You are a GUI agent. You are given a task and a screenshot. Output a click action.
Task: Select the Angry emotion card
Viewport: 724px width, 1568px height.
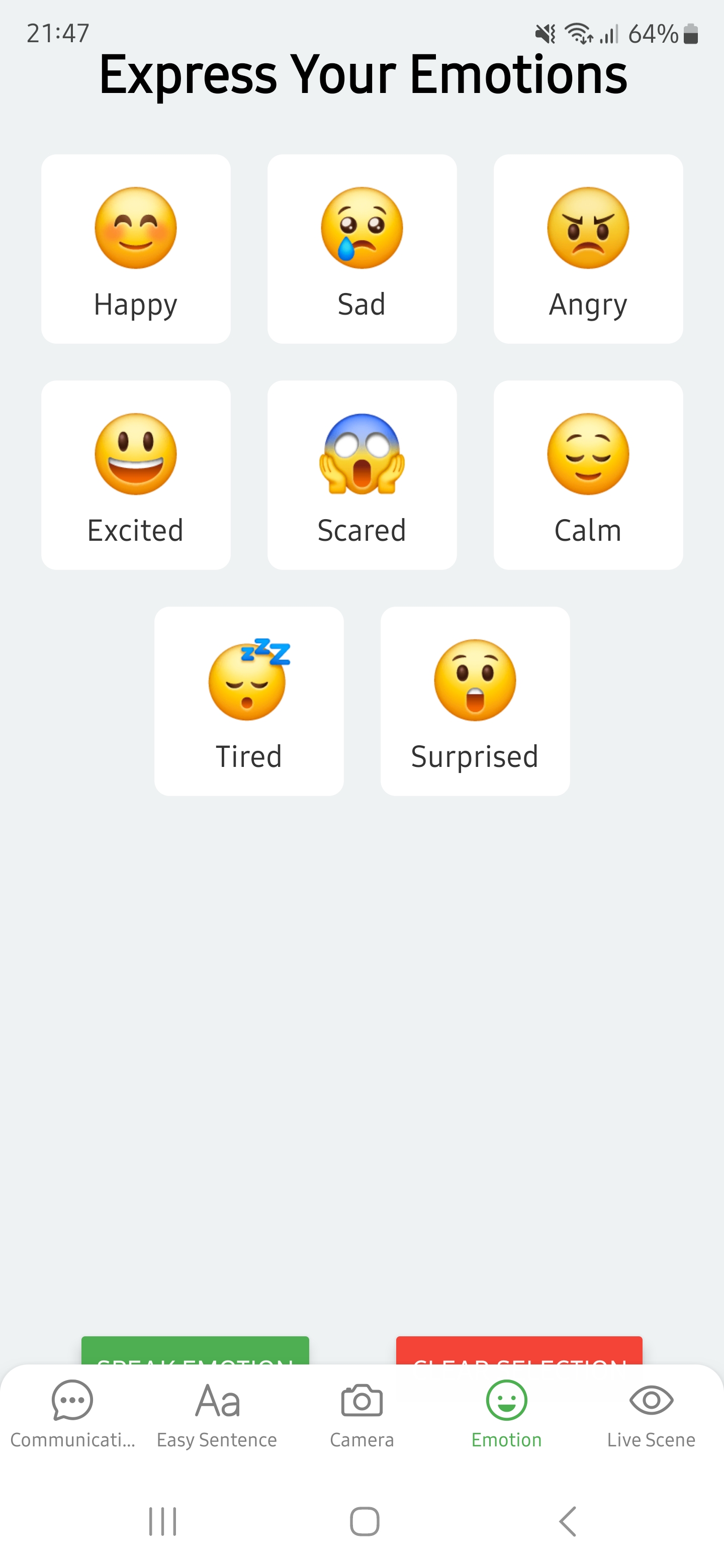click(x=588, y=247)
